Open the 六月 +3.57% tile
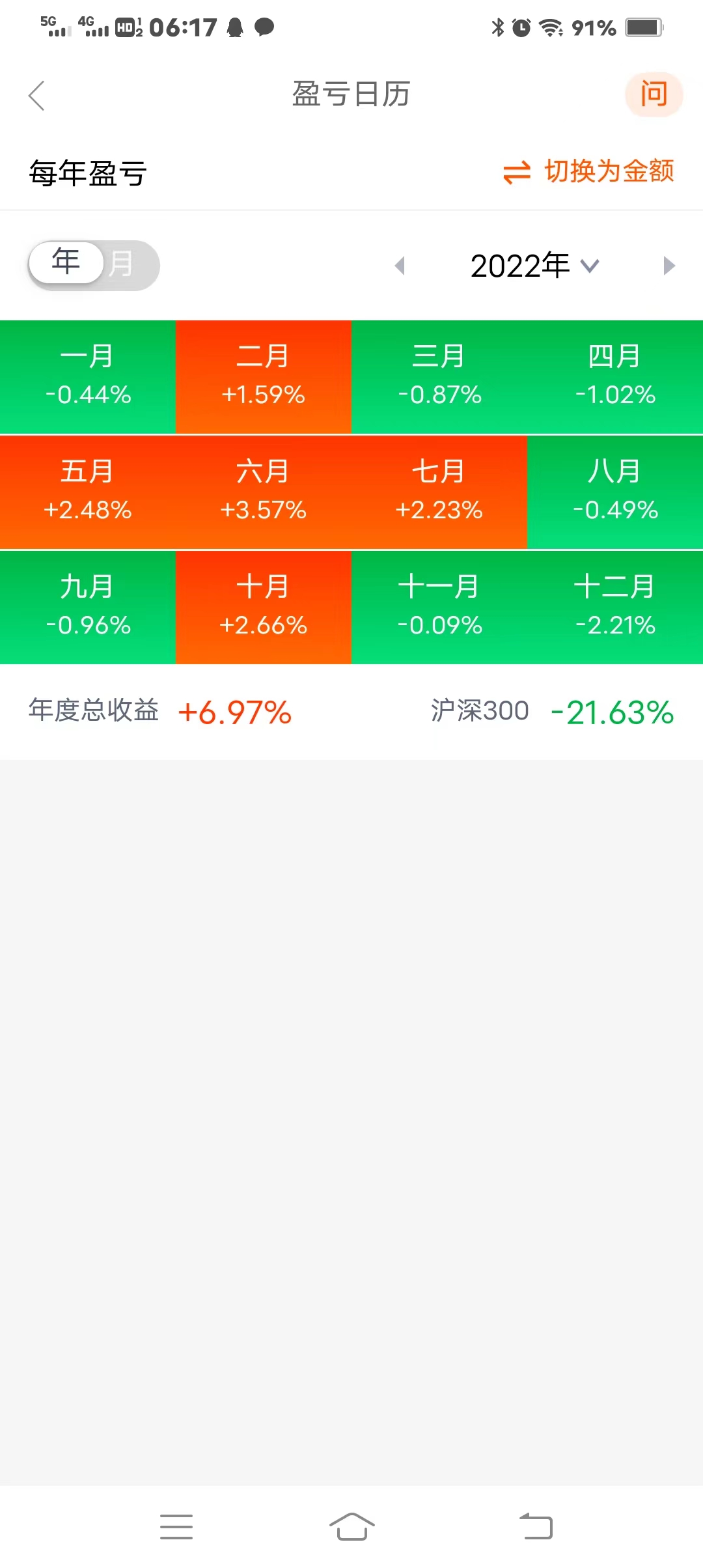This screenshot has height=1568, width=703. [264, 492]
